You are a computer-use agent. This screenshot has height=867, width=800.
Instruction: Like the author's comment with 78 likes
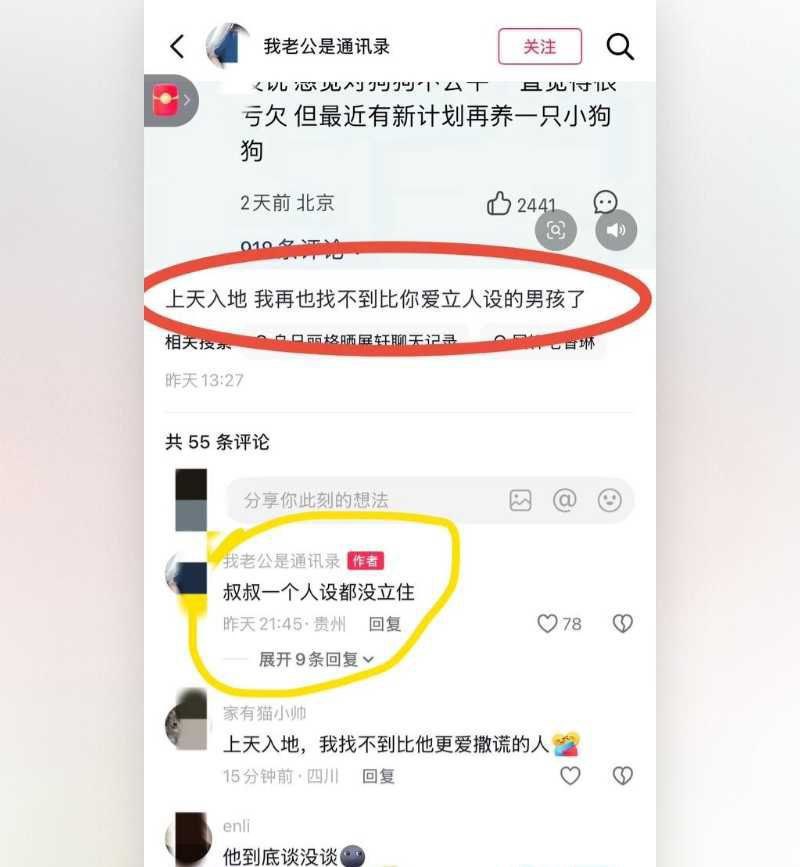click(x=548, y=624)
